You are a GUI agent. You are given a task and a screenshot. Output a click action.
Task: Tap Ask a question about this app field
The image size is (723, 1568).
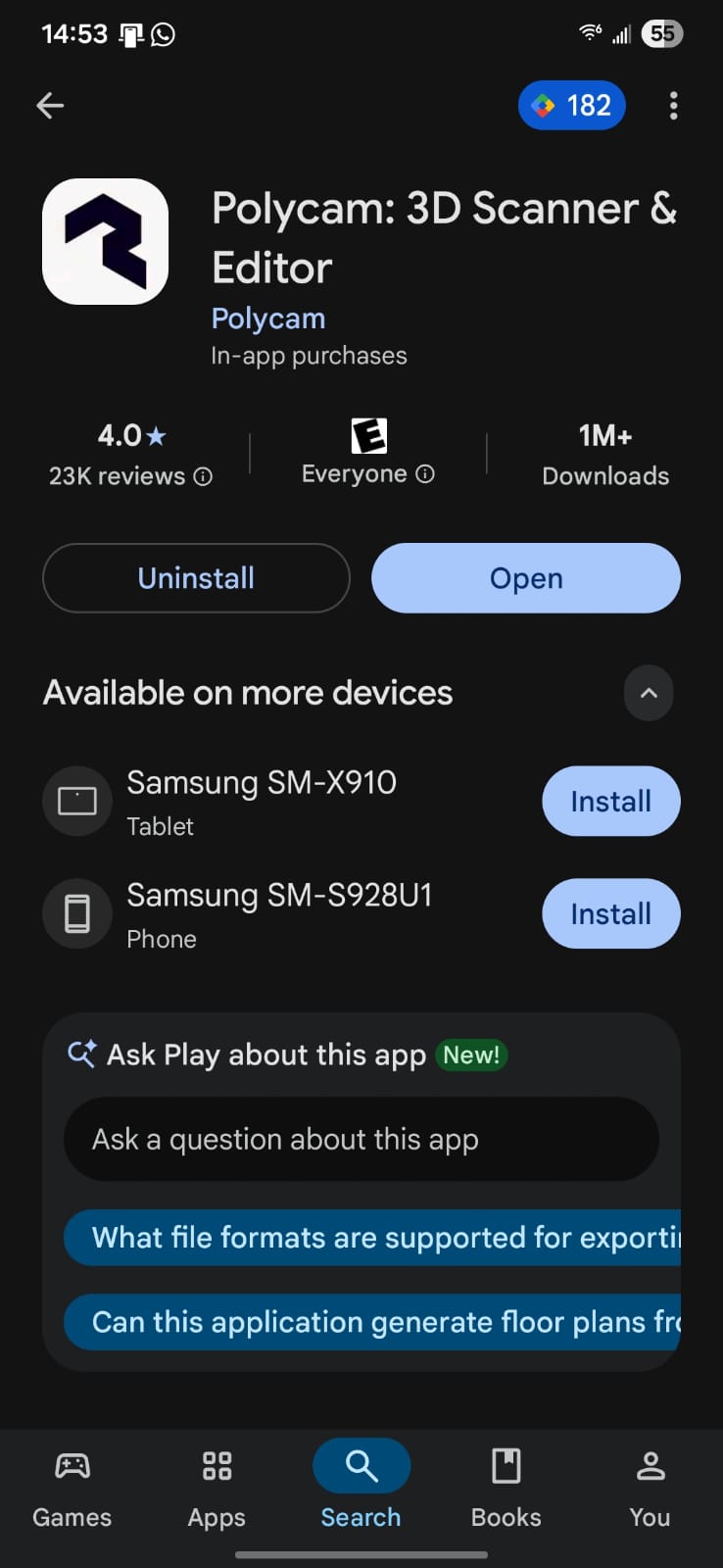(361, 1139)
